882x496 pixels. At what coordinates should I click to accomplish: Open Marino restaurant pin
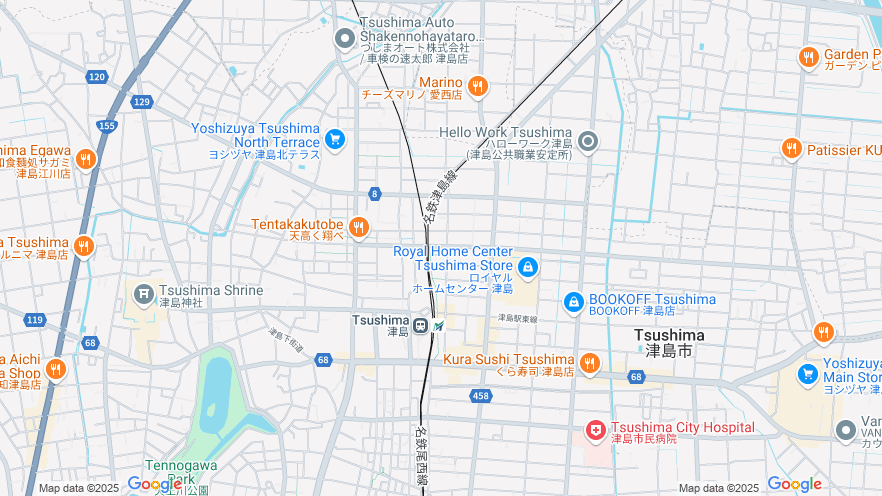coord(478,87)
